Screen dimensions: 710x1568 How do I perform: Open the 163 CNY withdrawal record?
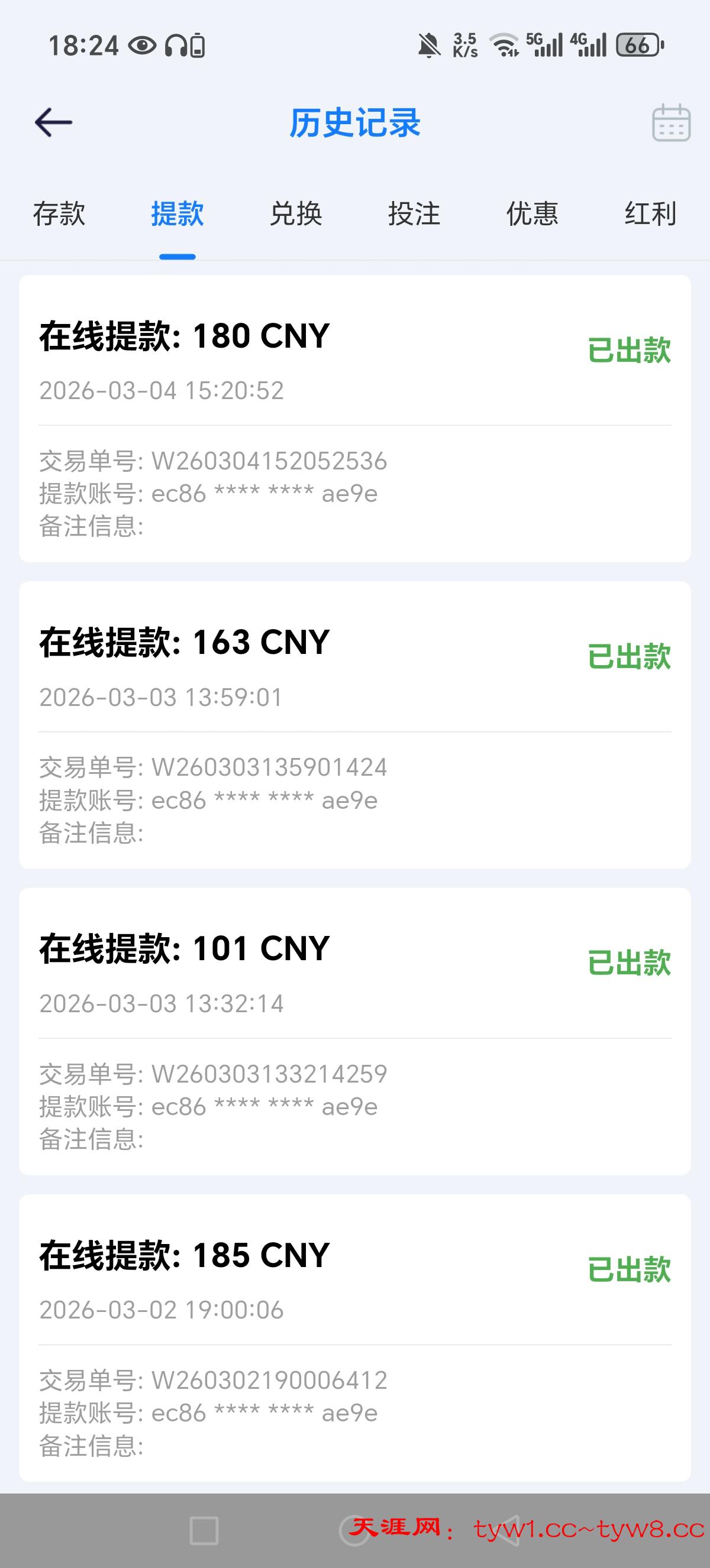click(354, 725)
